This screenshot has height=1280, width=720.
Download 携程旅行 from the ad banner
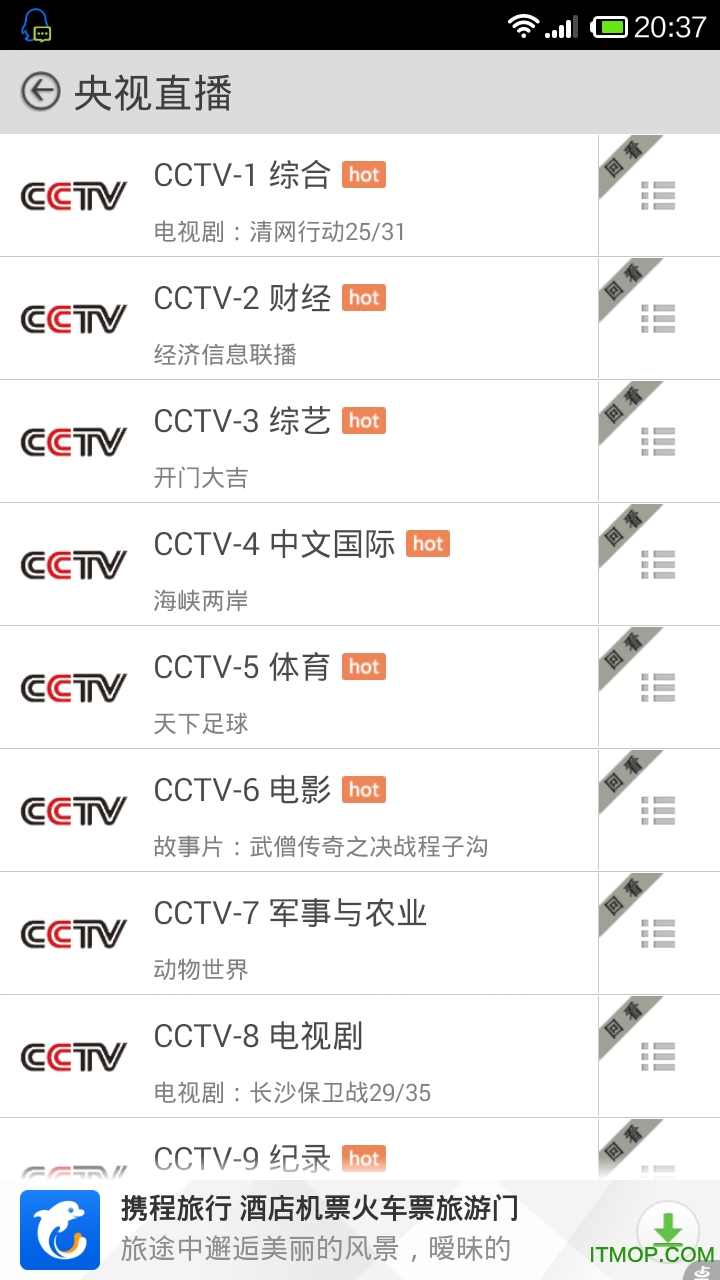(x=667, y=1229)
